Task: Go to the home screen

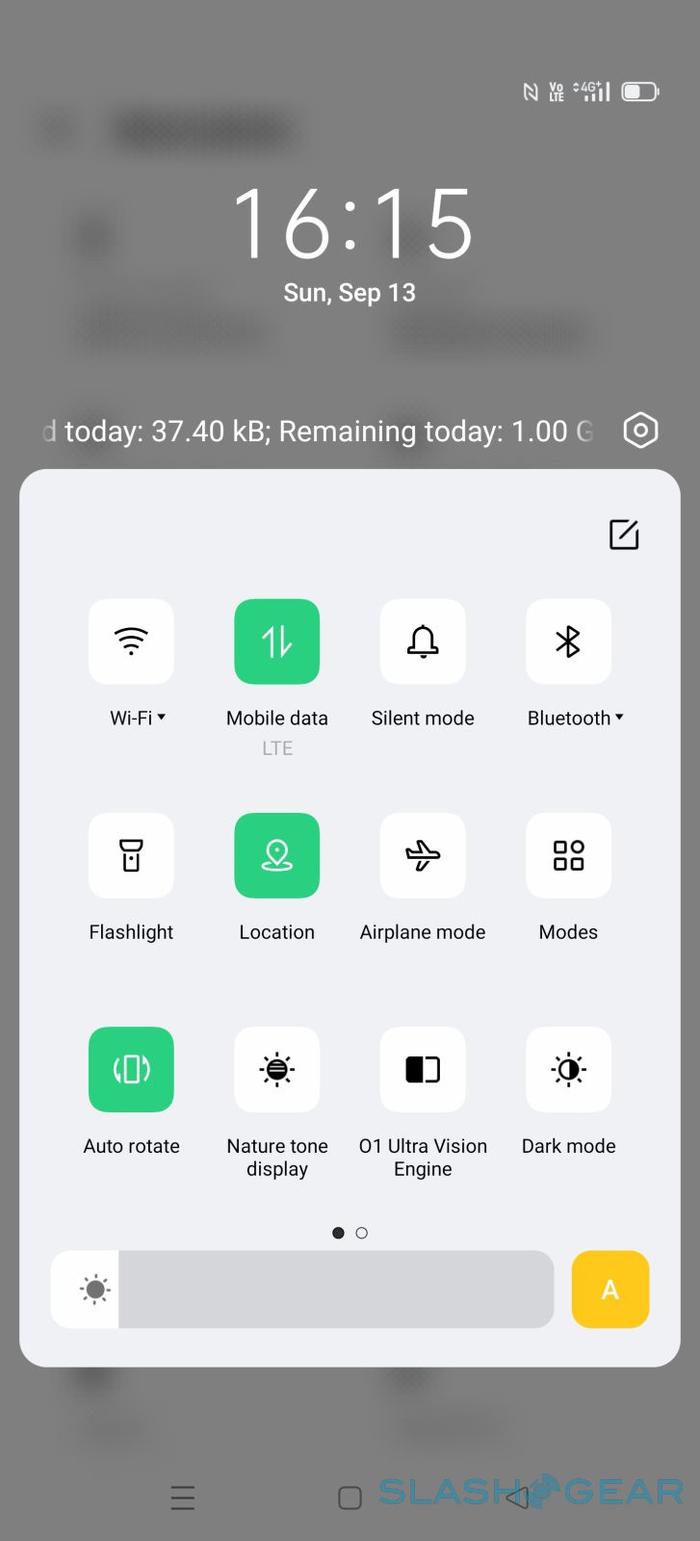Action: tap(350, 1497)
